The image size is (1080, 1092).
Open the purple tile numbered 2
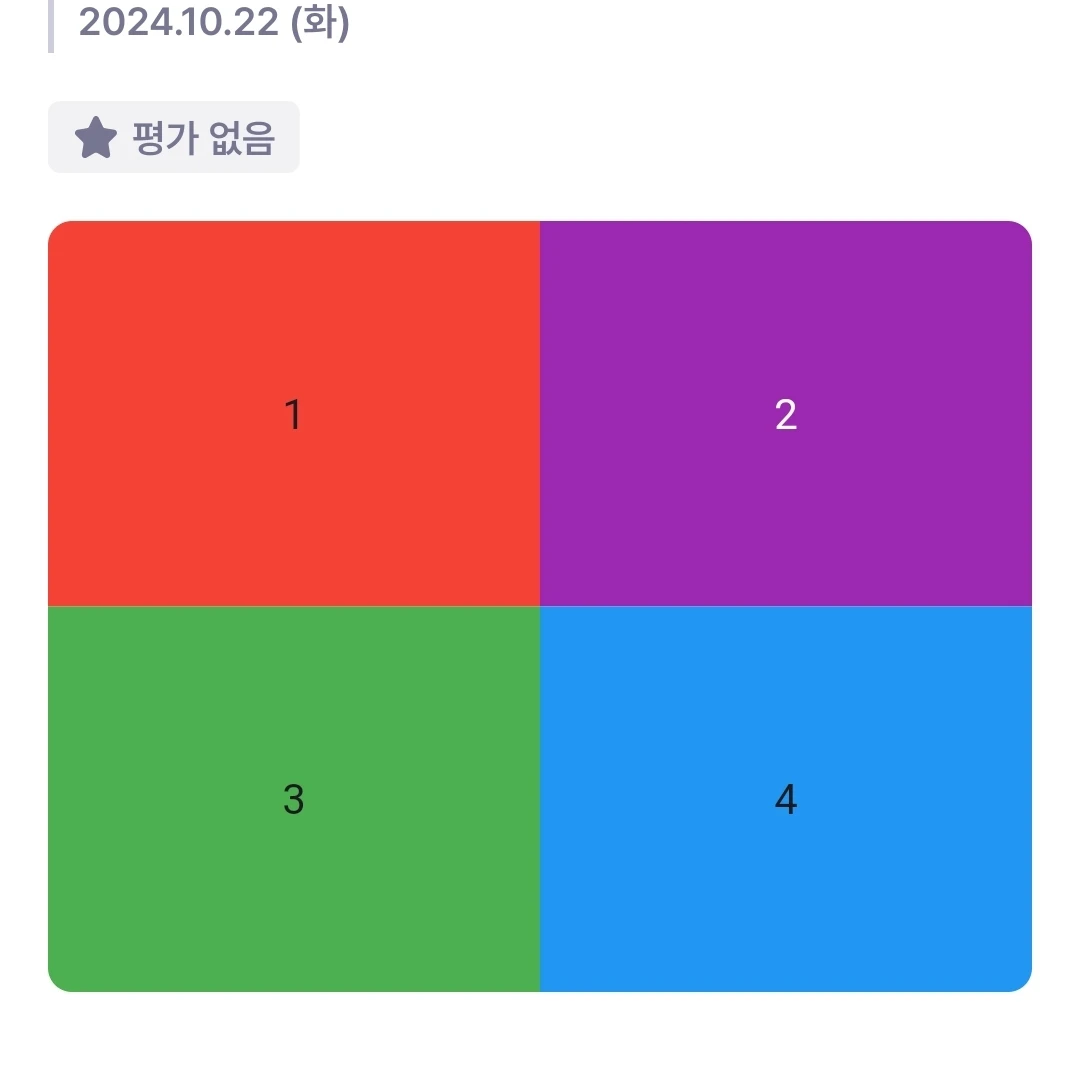786,413
